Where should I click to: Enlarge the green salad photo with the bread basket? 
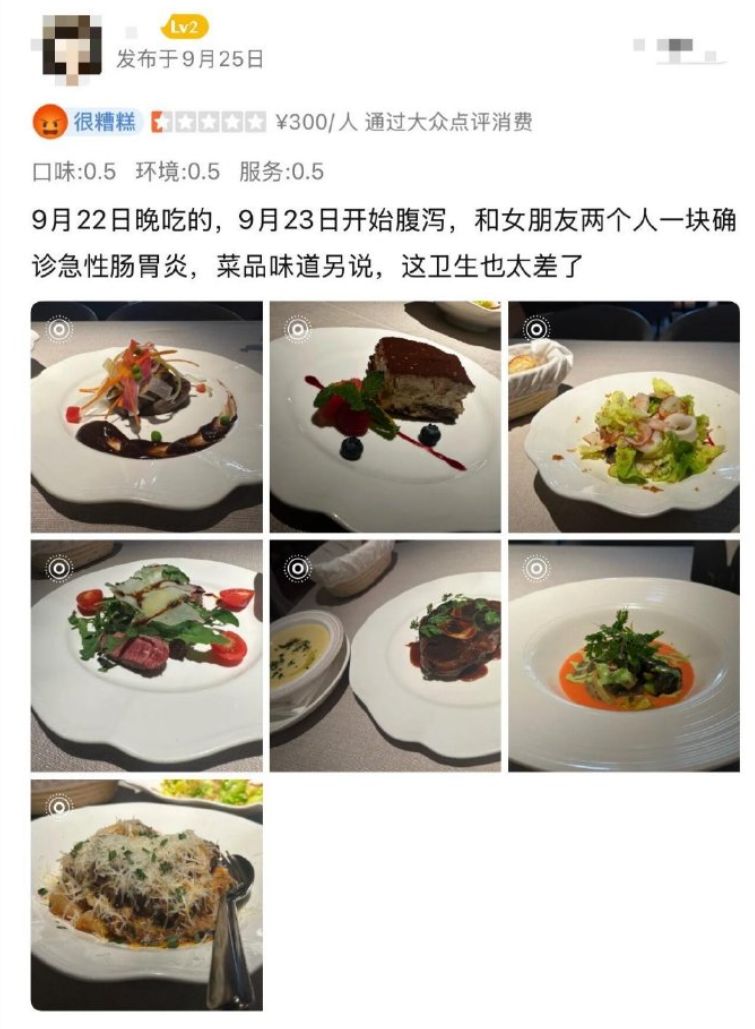624,417
